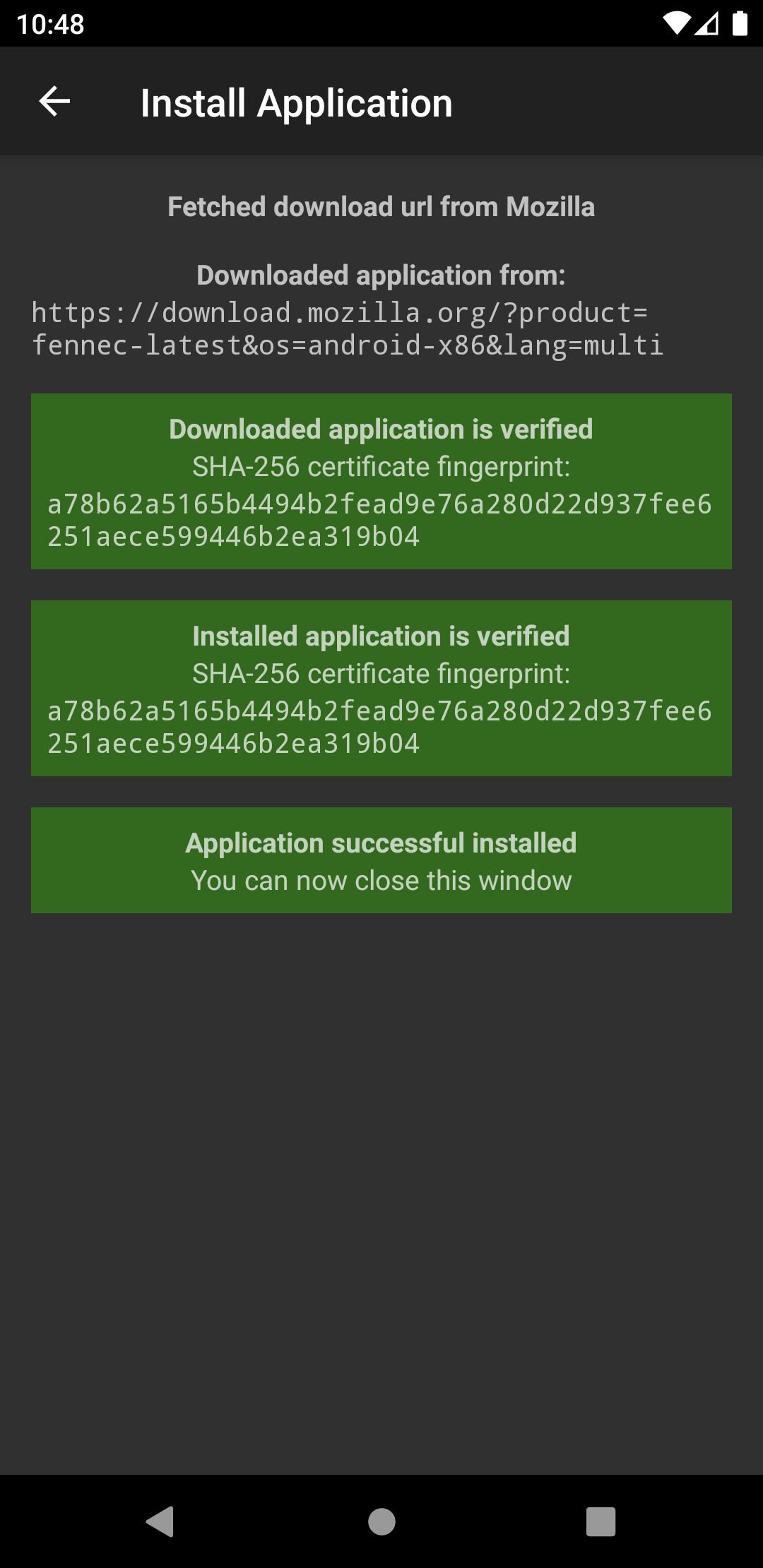Tap the Wi-Fi icon in status bar
Image resolution: width=763 pixels, height=1568 pixels.
676,23
